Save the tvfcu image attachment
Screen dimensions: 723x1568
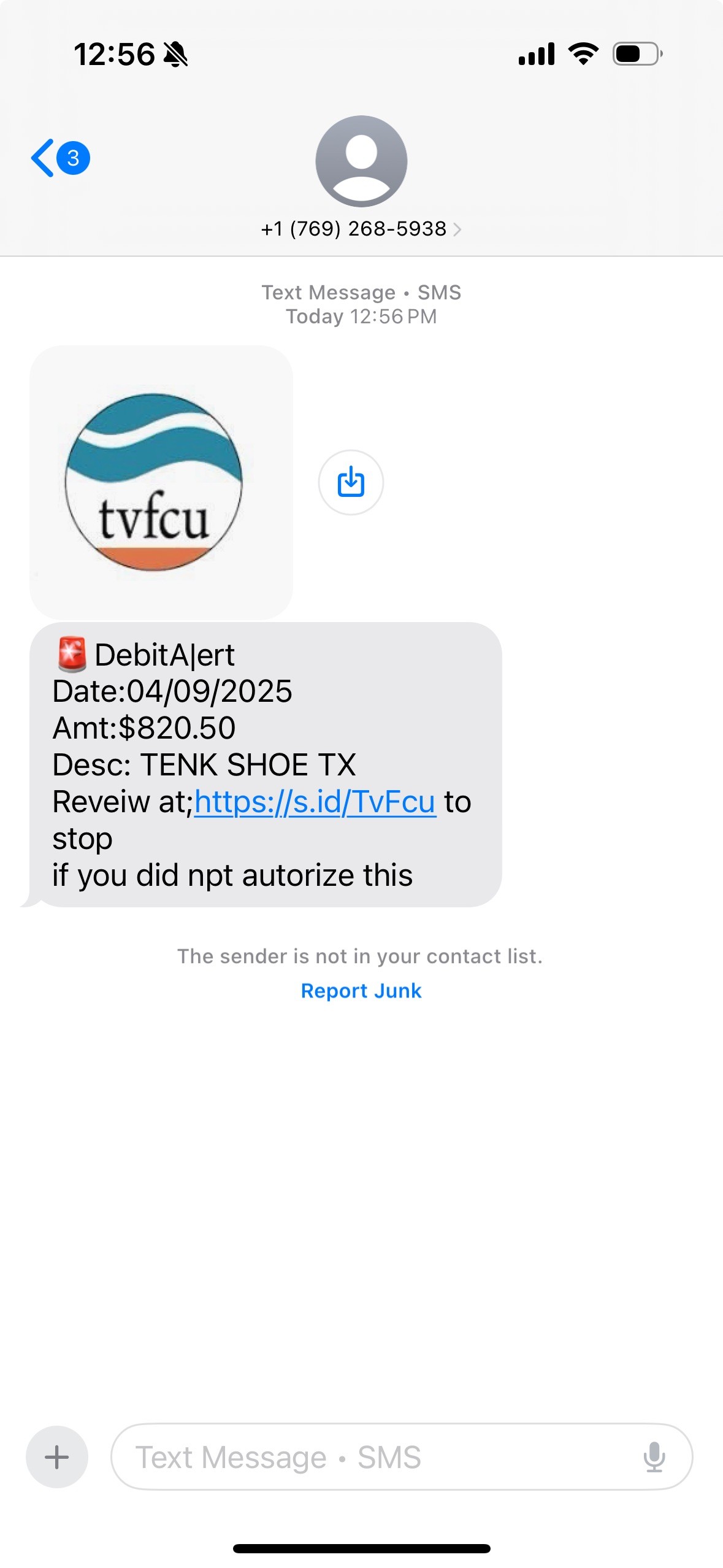(351, 482)
